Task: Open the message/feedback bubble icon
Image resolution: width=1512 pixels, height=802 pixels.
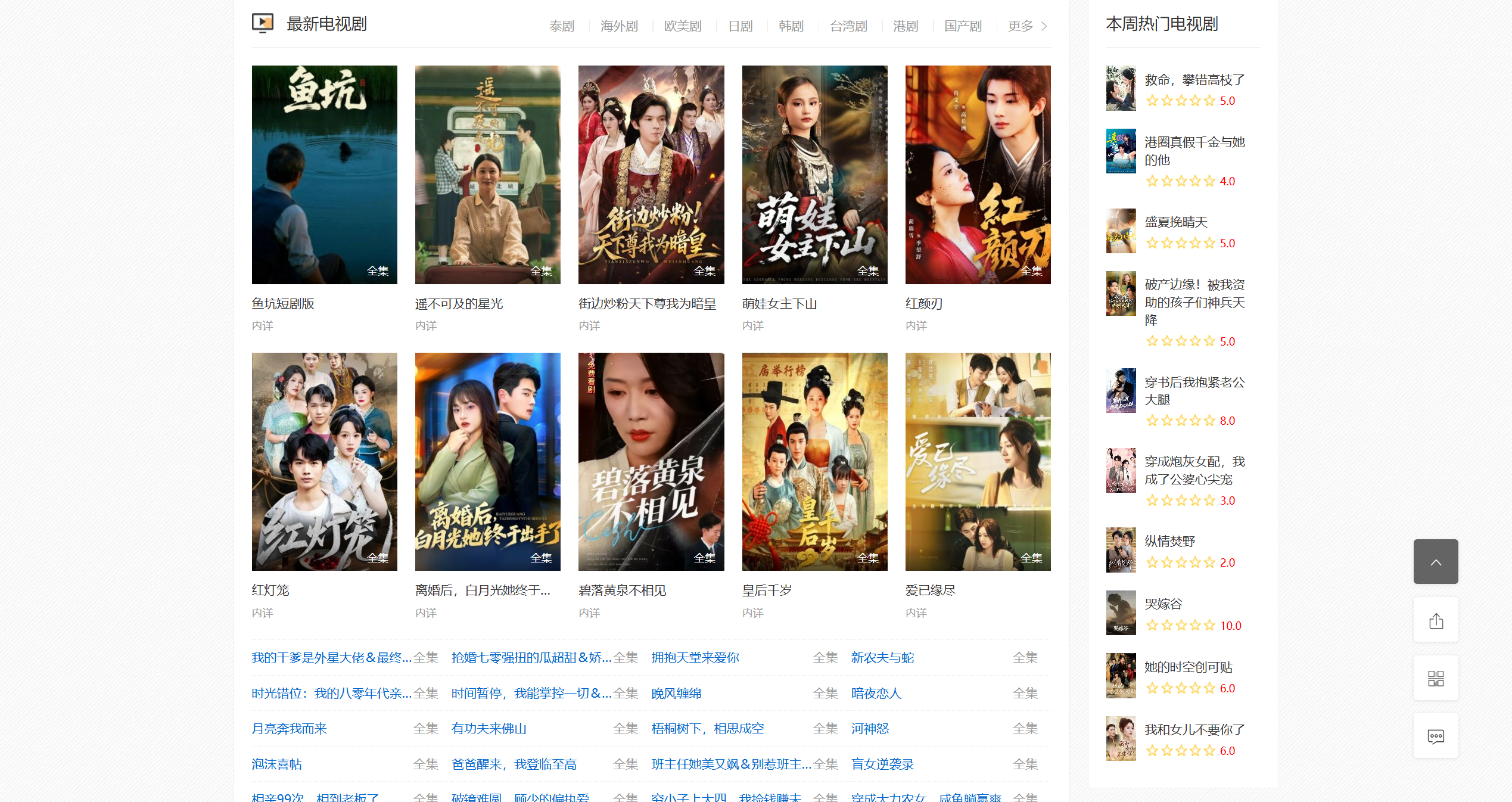Action: pyautogui.click(x=1436, y=736)
